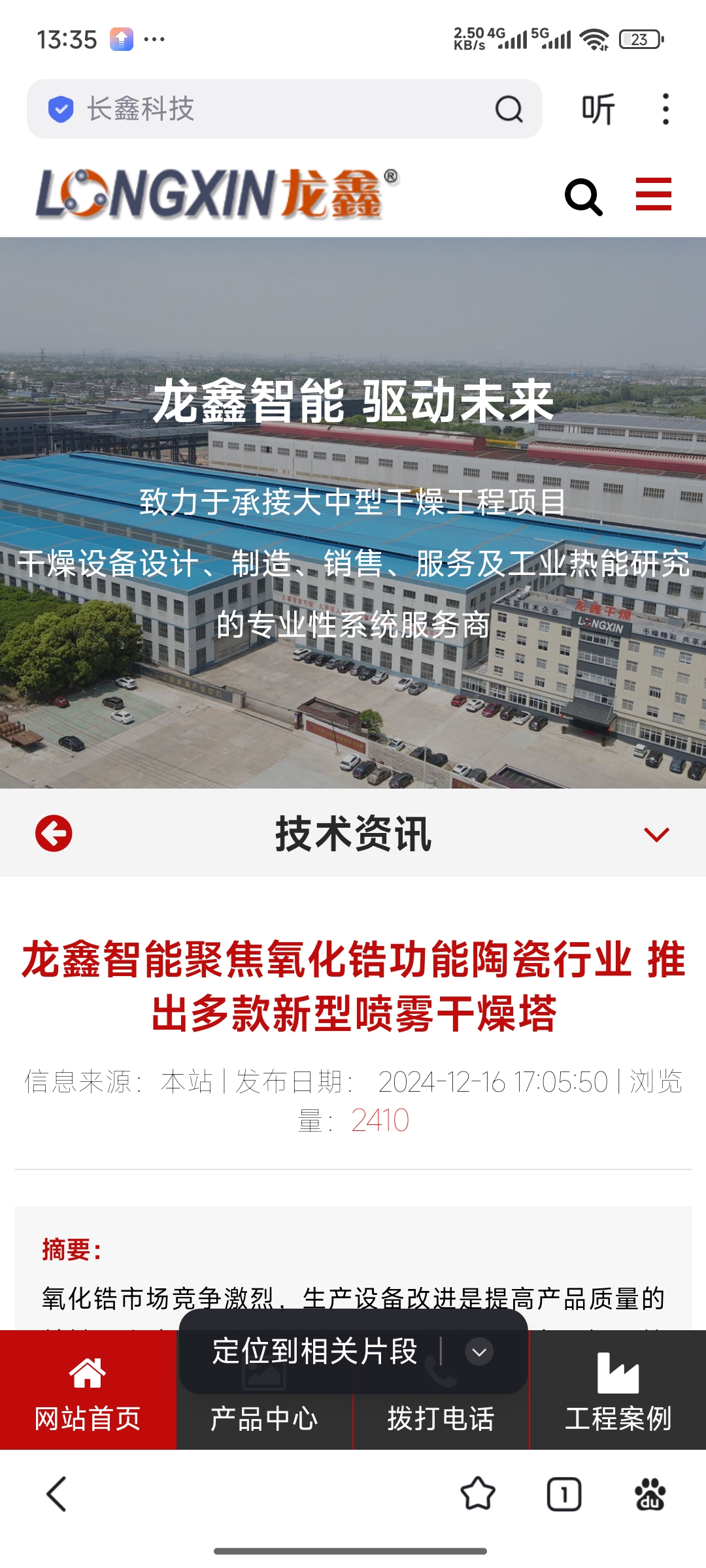Tap the search icon in the address bar
This screenshot has height=1568, width=706.
pos(509,109)
